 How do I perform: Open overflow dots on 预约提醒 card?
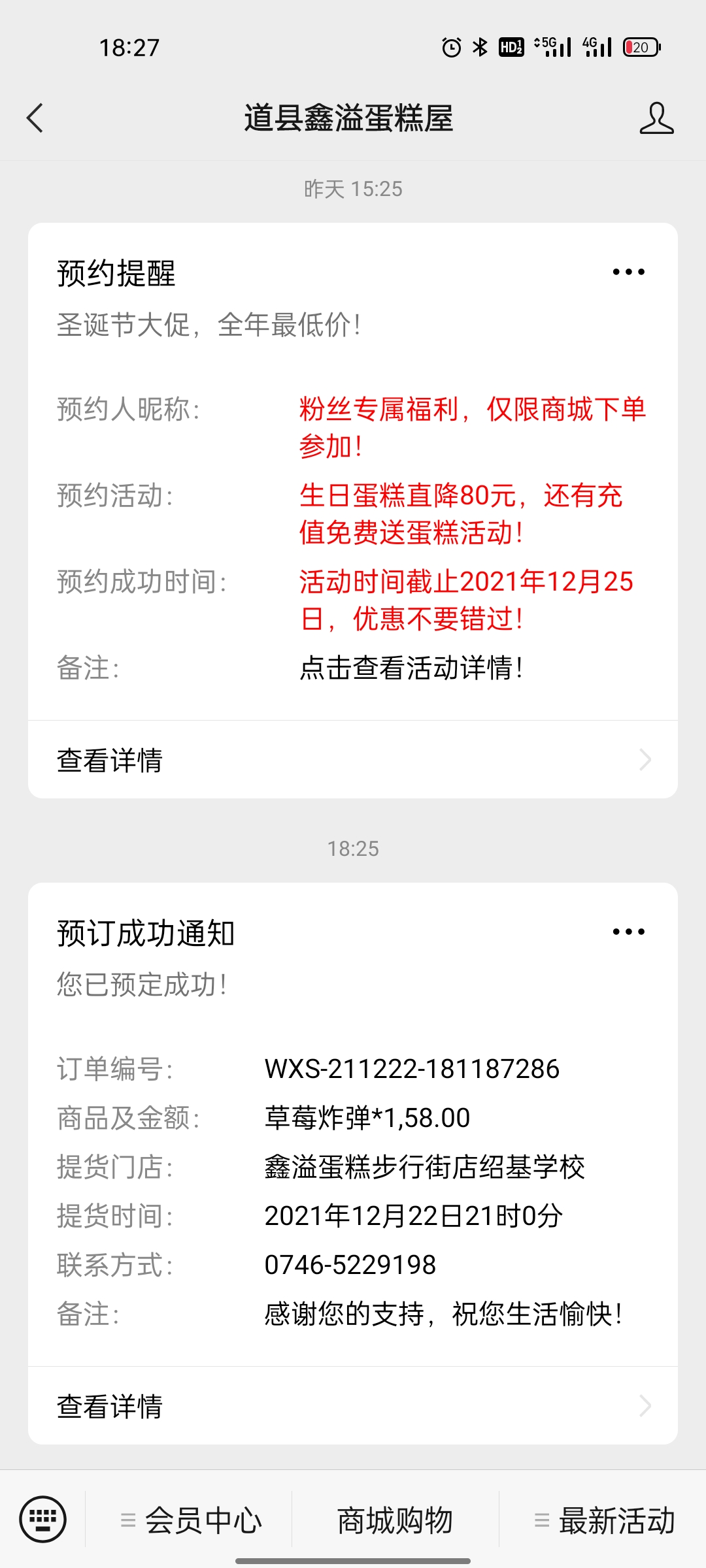[x=629, y=272]
